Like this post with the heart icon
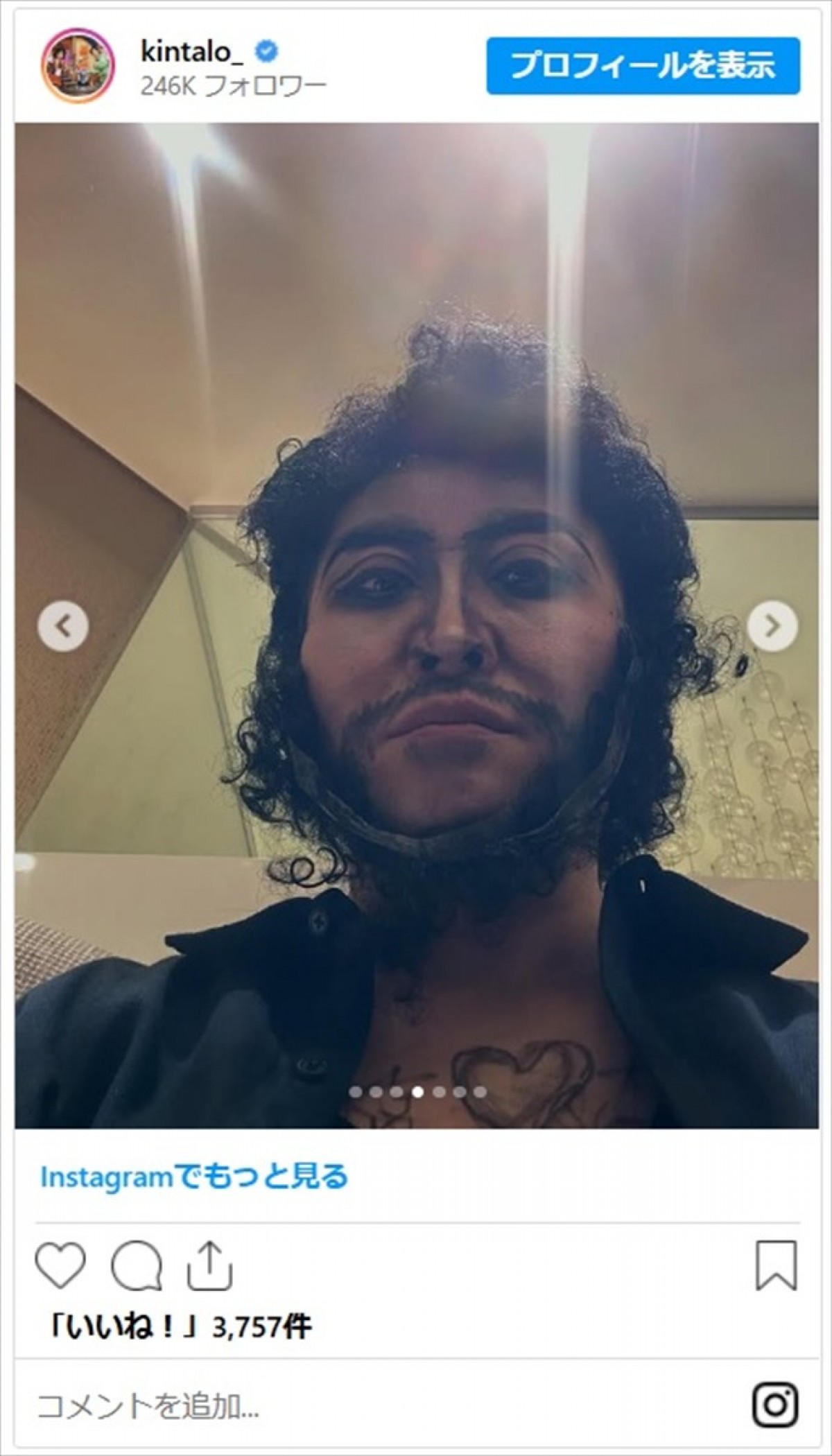 [61, 1265]
